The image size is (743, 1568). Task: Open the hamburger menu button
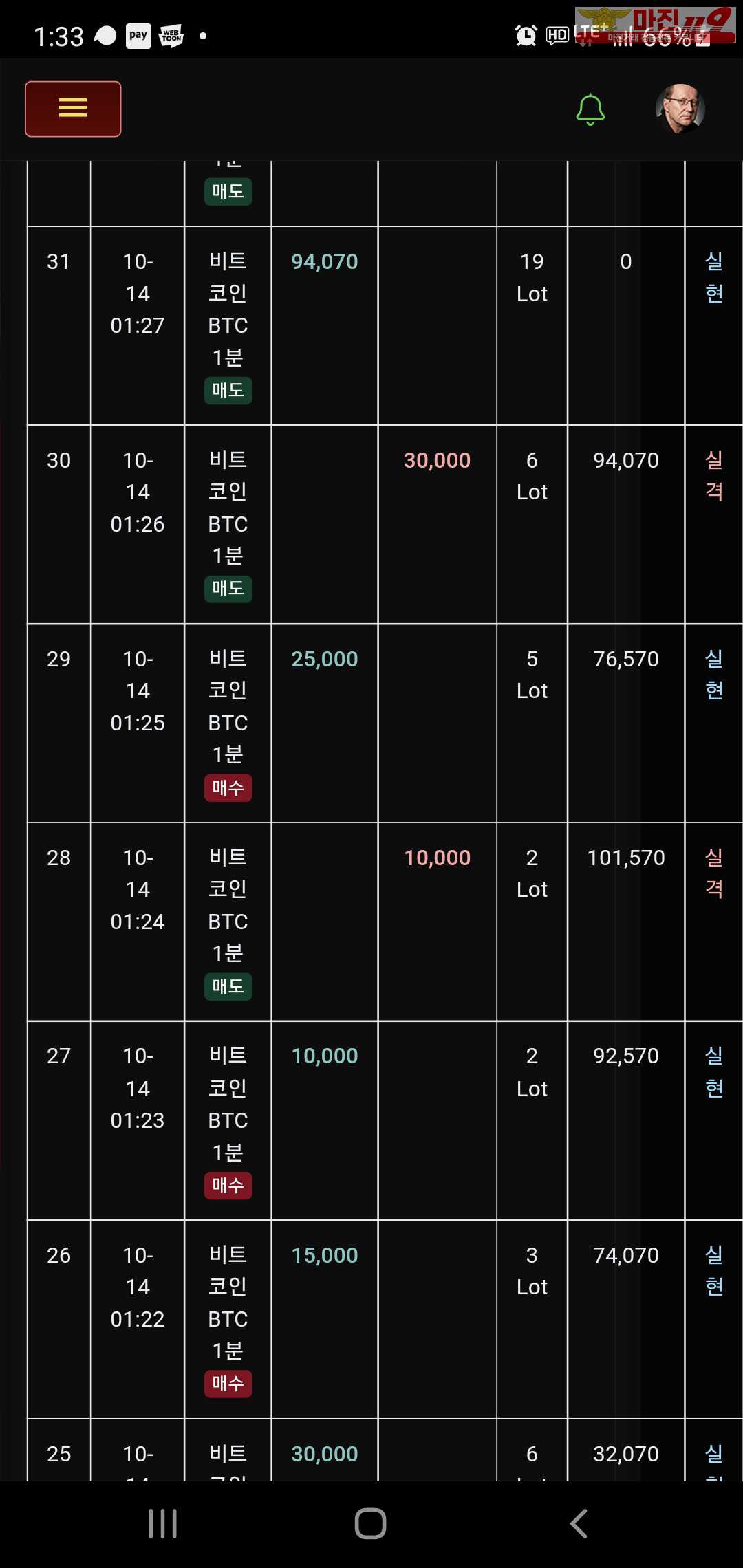[73, 109]
